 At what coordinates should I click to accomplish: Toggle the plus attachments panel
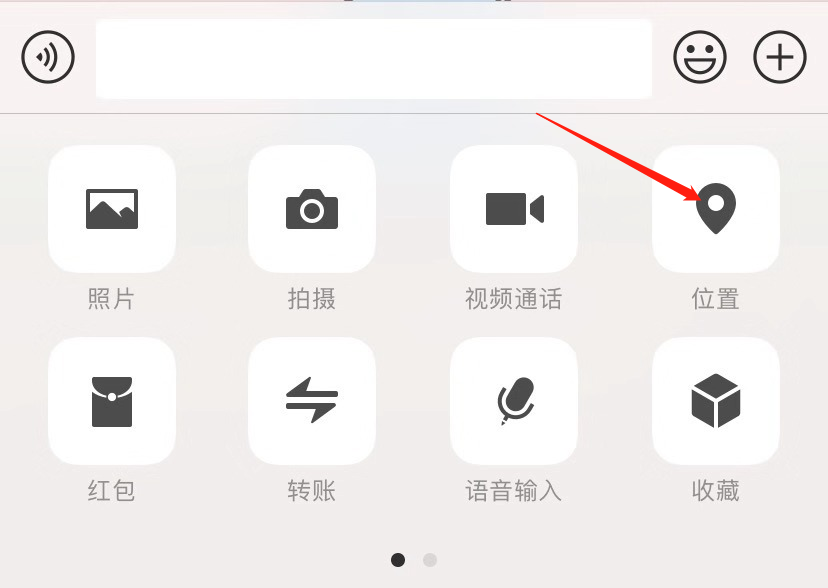(x=779, y=58)
